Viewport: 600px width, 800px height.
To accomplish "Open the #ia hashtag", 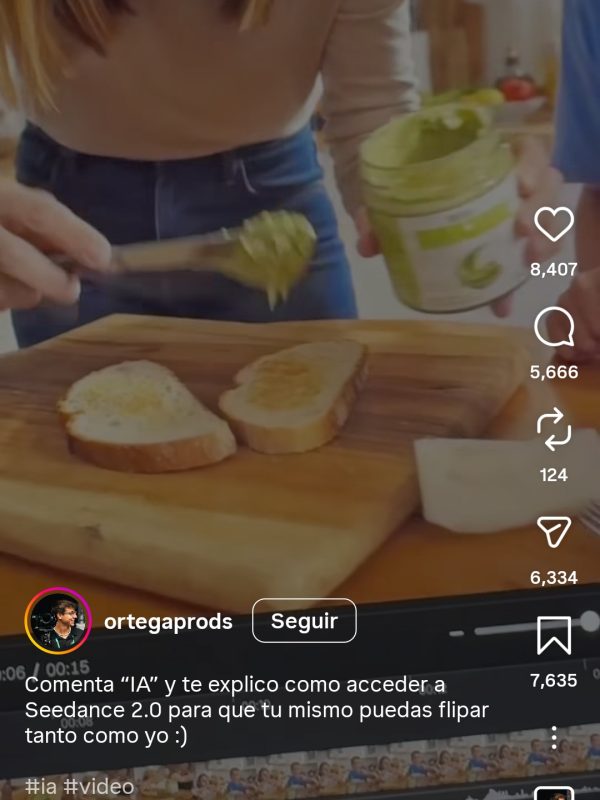I will coord(41,787).
